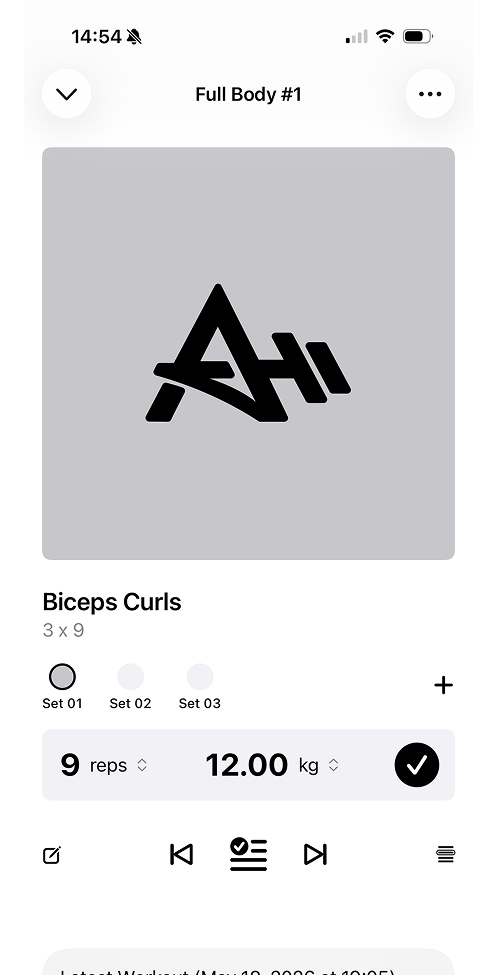Select Set 03 circle

pyautogui.click(x=200, y=677)
